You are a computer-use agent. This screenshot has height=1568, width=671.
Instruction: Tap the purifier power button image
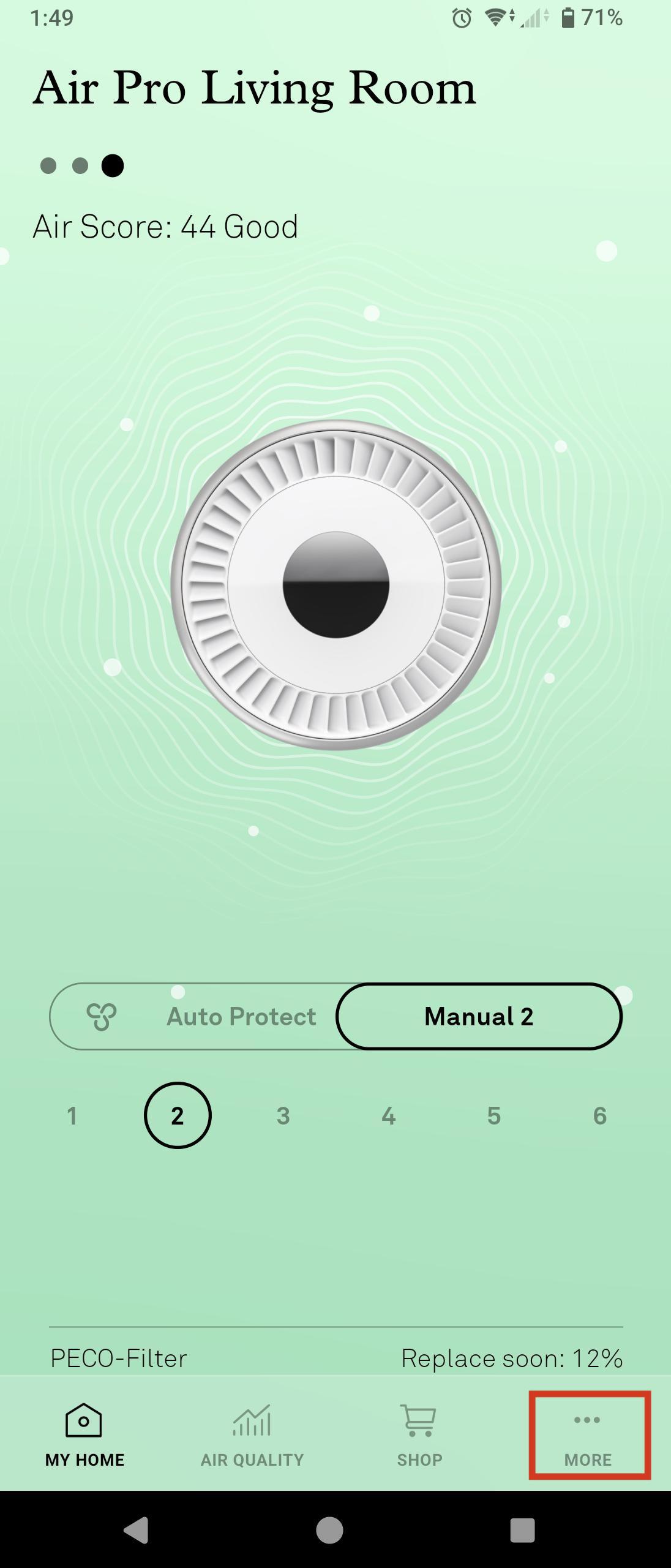pyautogui.click(x=335, y=585)
